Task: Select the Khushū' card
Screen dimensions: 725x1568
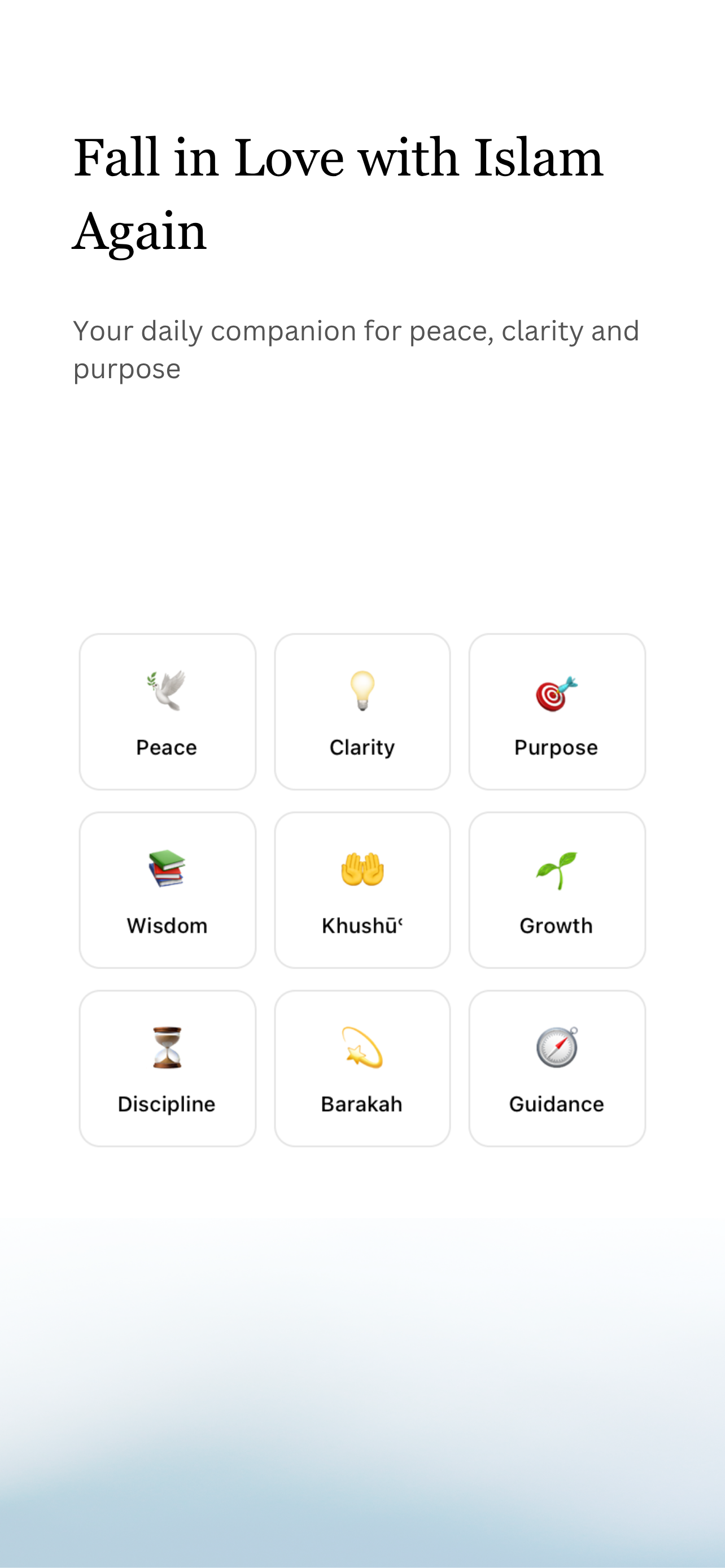Action: tap(362, 890)
